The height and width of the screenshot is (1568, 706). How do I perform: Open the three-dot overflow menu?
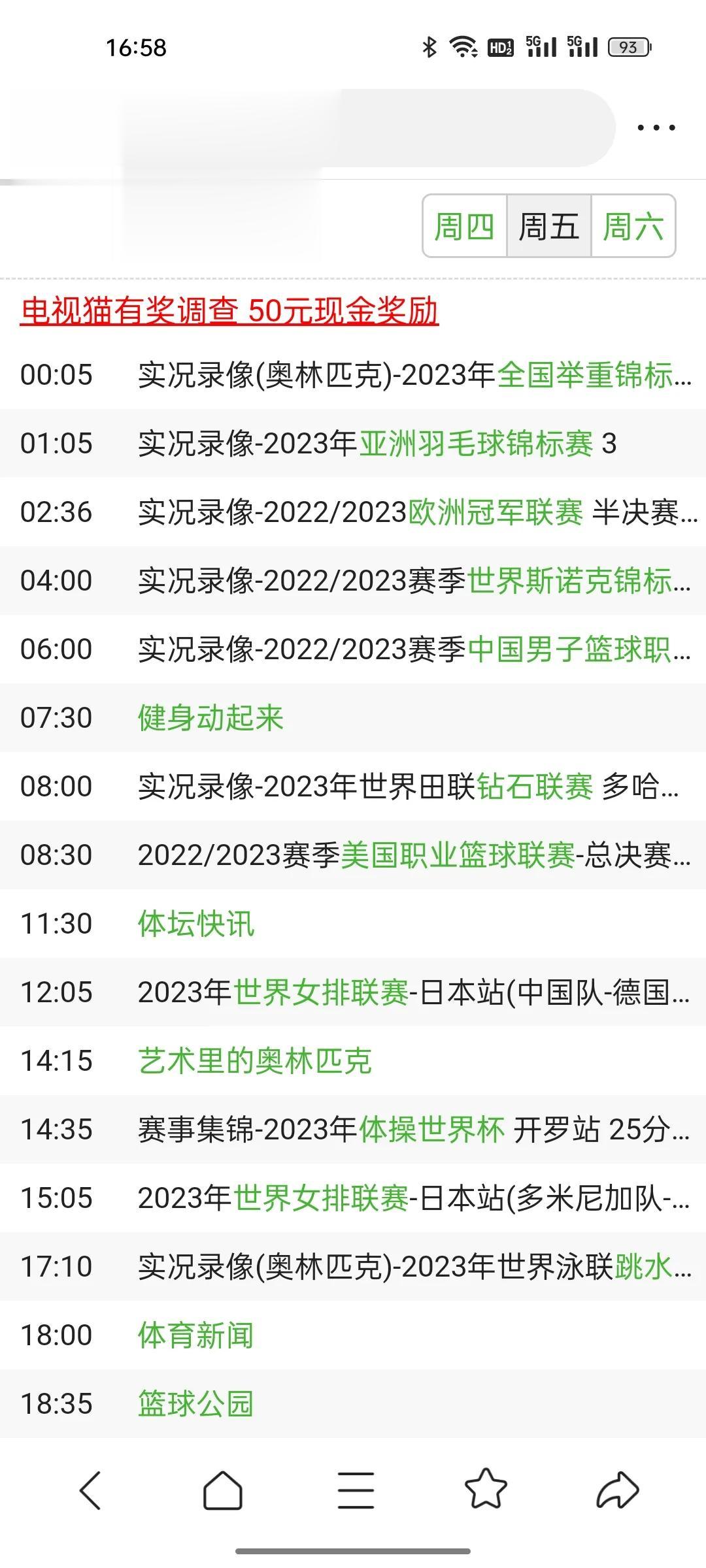point(656,127)
